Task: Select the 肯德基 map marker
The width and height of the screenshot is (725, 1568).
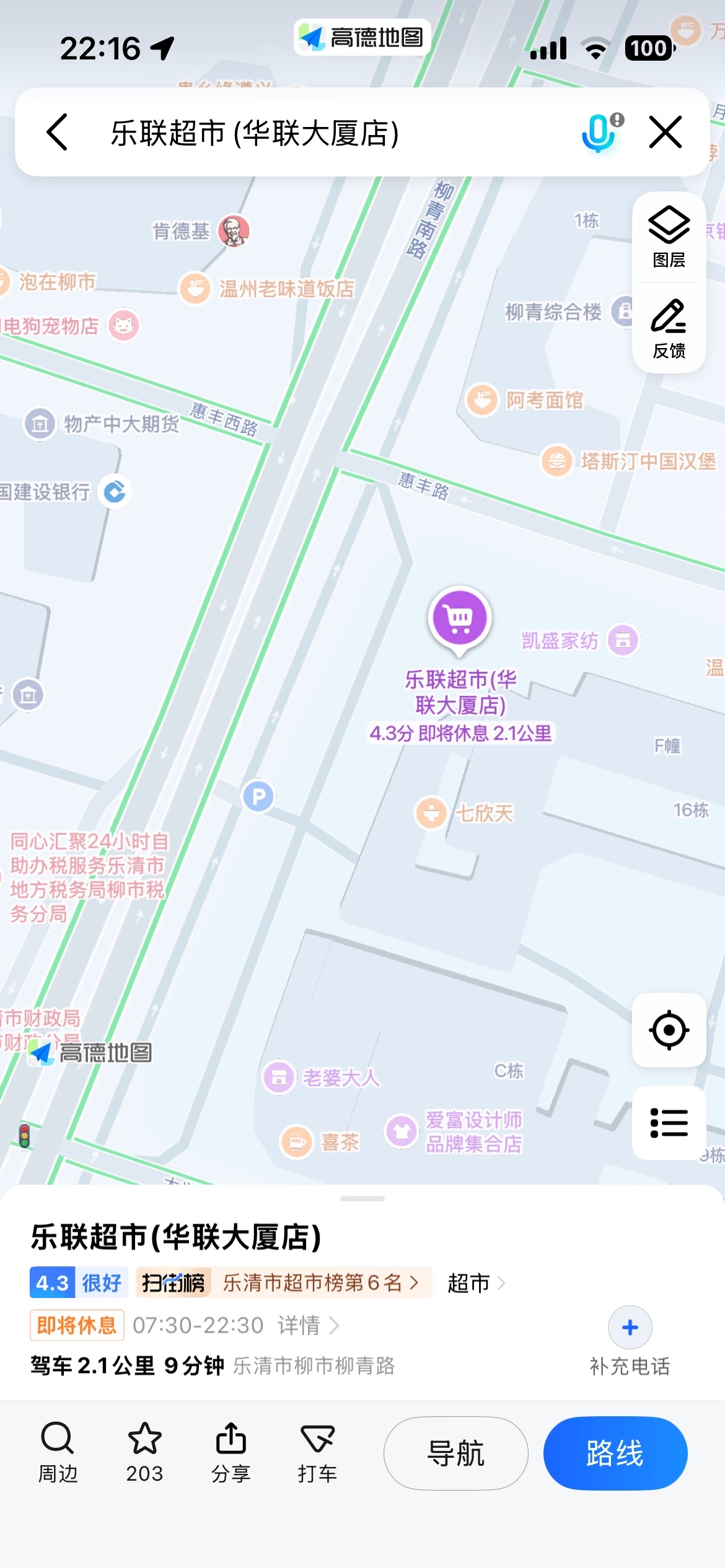Action: point(234,231)
